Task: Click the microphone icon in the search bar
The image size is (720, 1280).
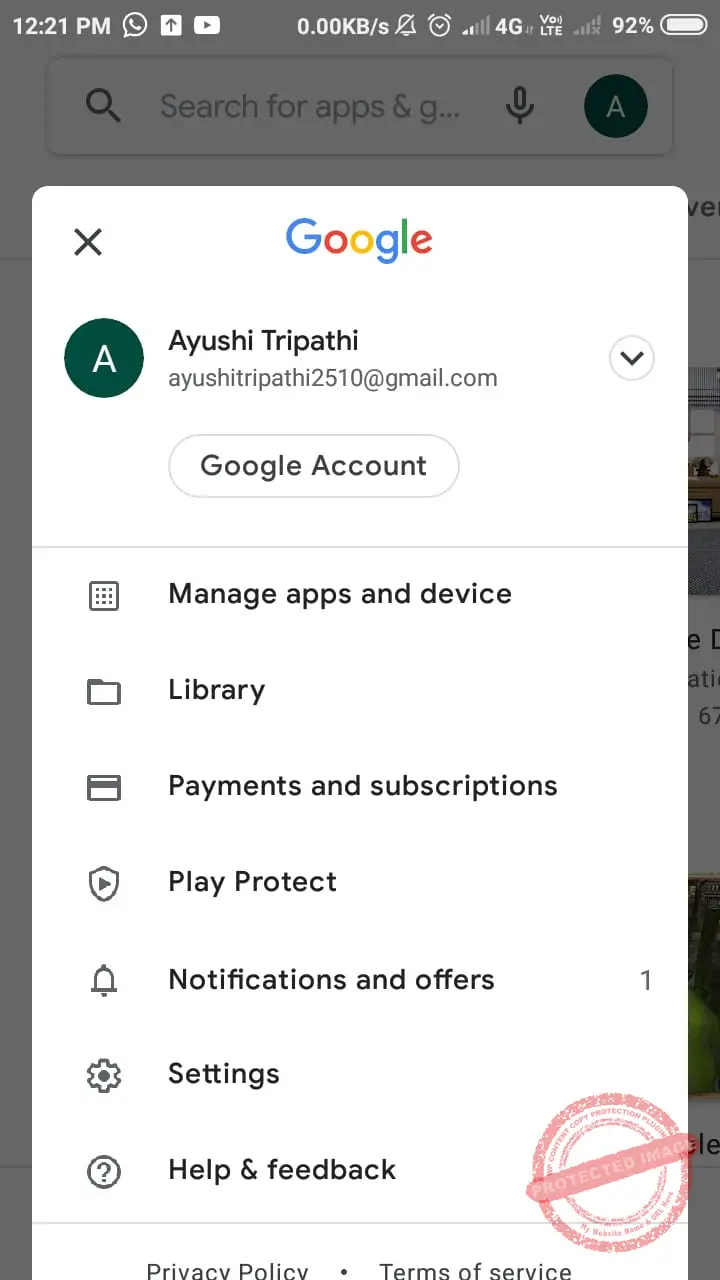Action: tap(519, 106)
